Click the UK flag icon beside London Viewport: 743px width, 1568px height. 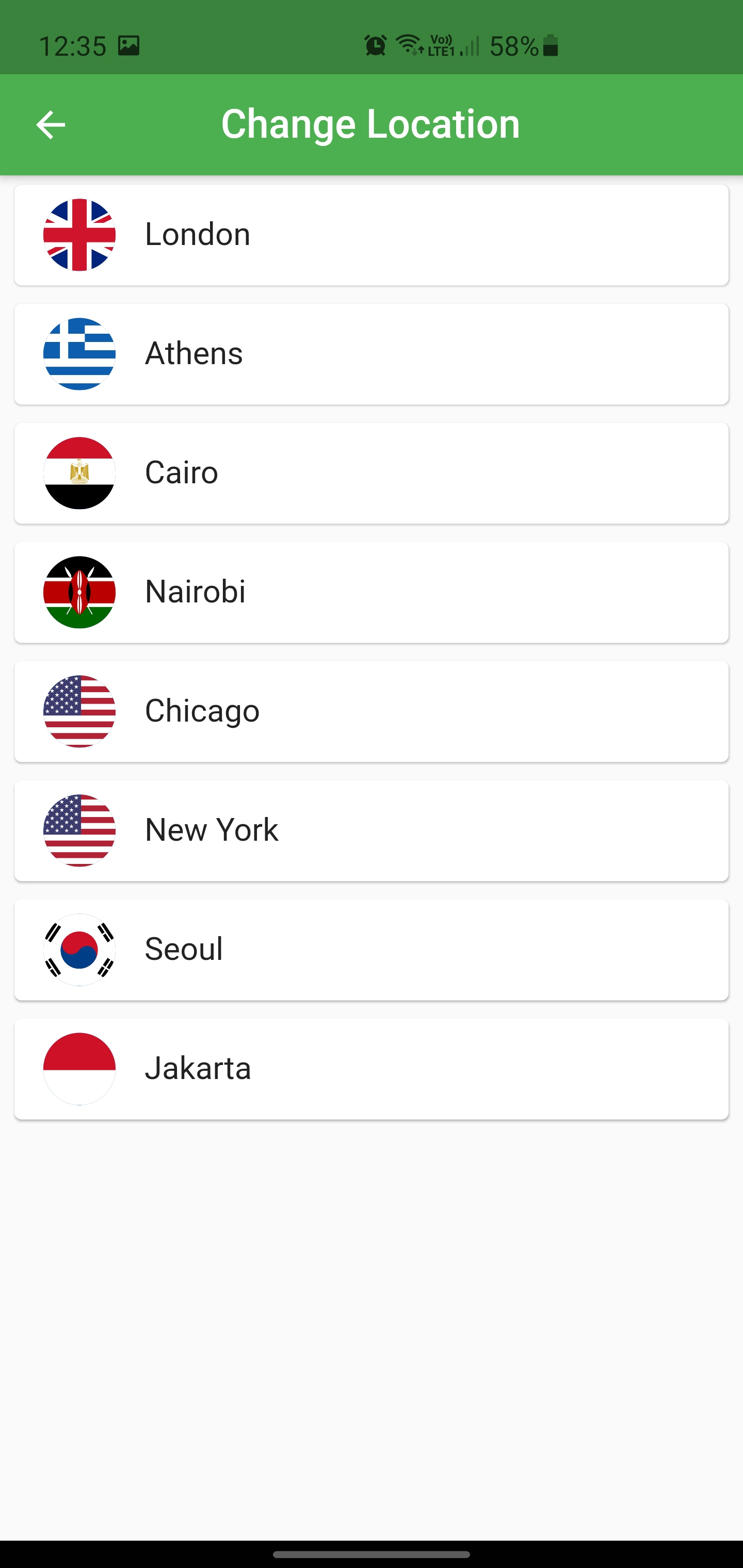[x=79, y=233]
